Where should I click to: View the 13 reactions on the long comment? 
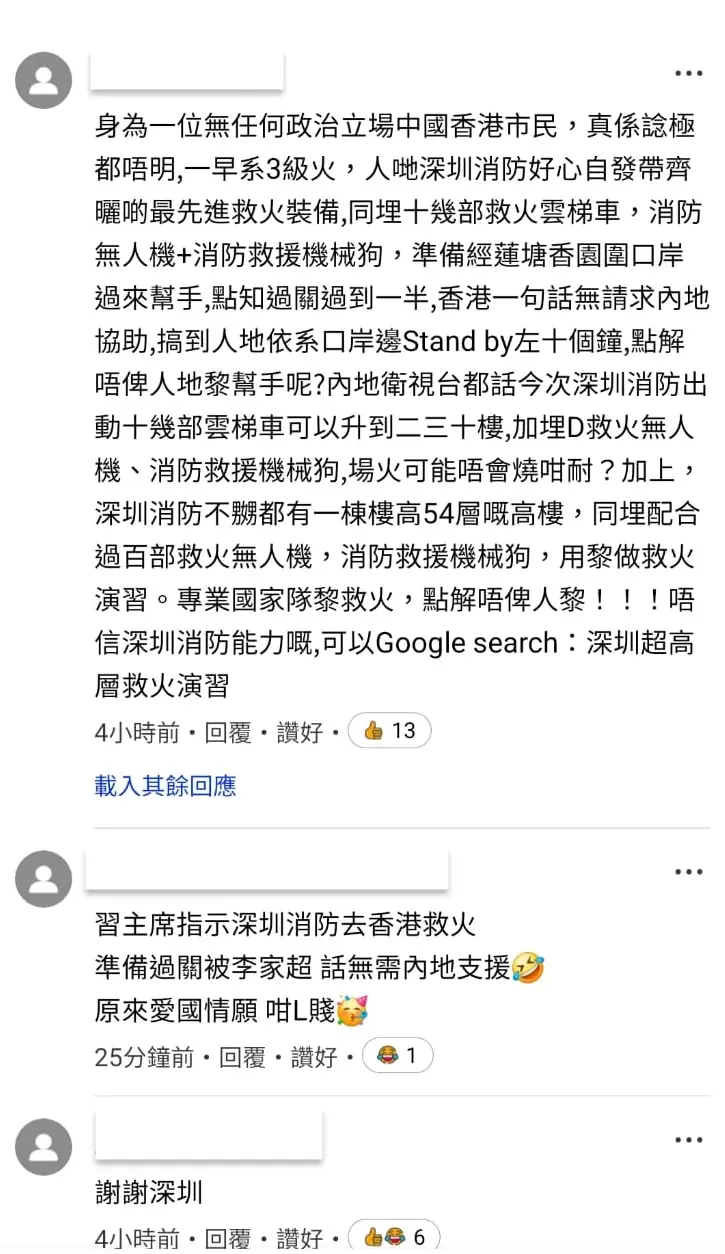389,731
